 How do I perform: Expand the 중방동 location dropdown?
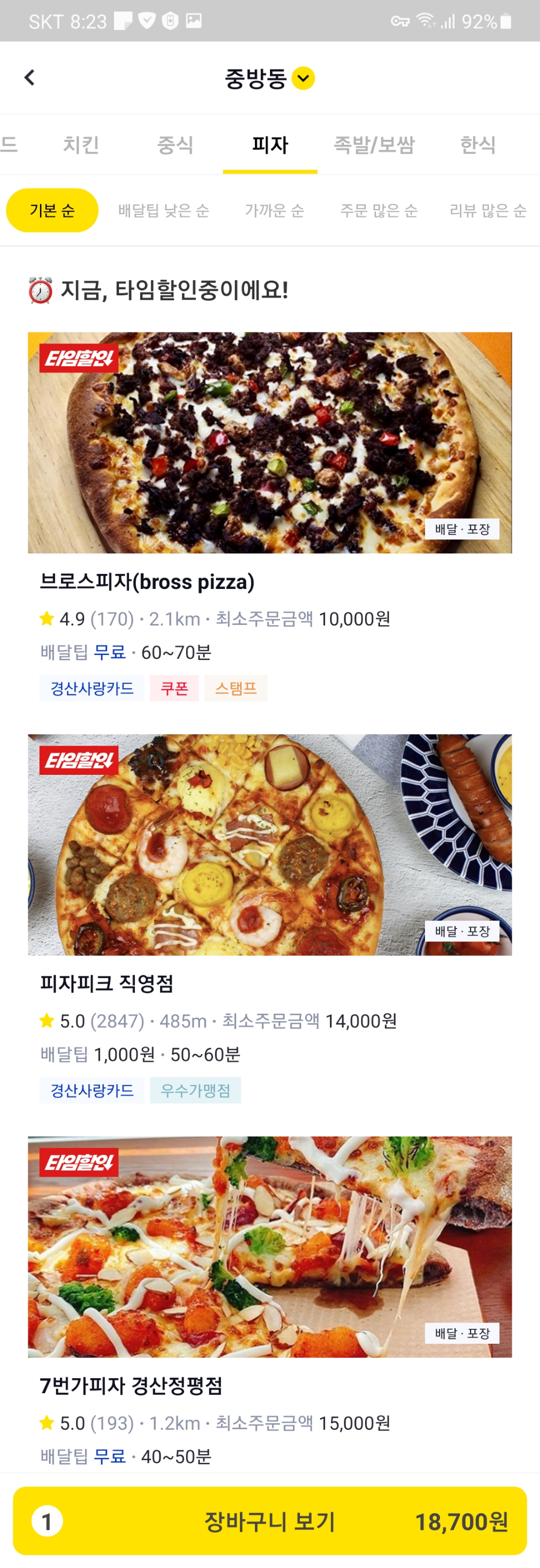[x=269, y=78]
